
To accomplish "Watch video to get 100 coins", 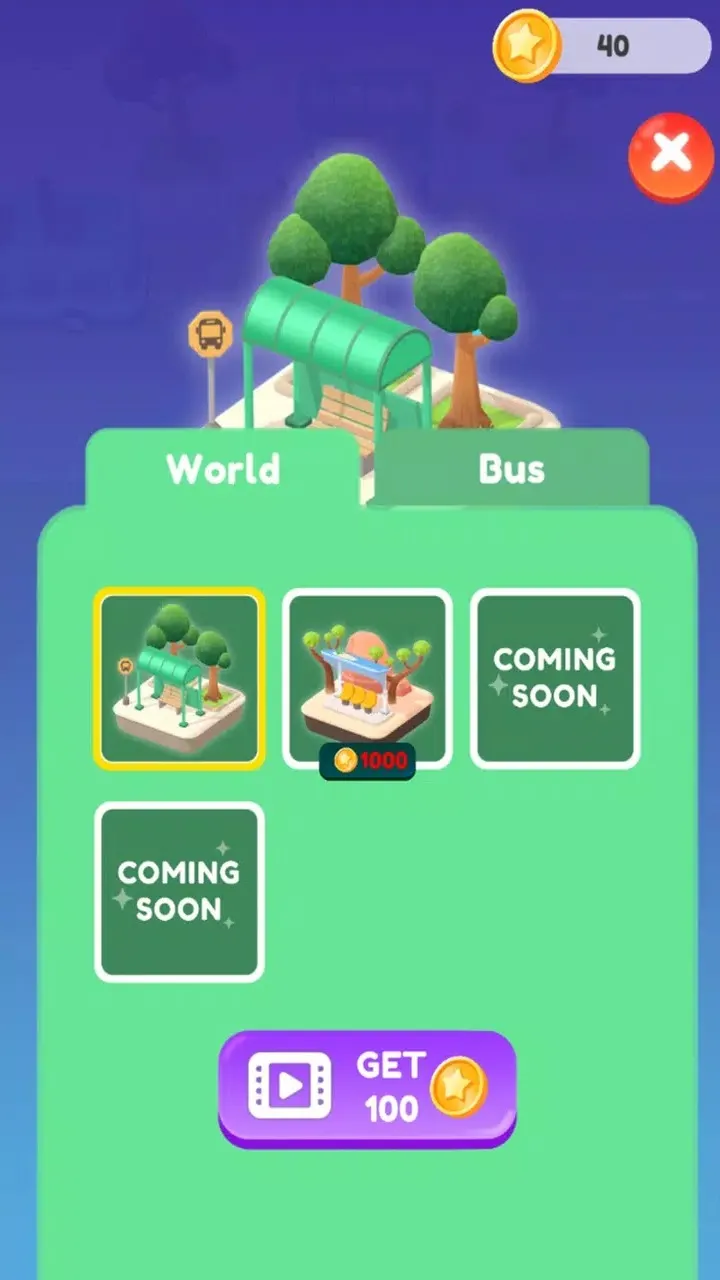I will pyautogui.click(x=367, y=1088).
